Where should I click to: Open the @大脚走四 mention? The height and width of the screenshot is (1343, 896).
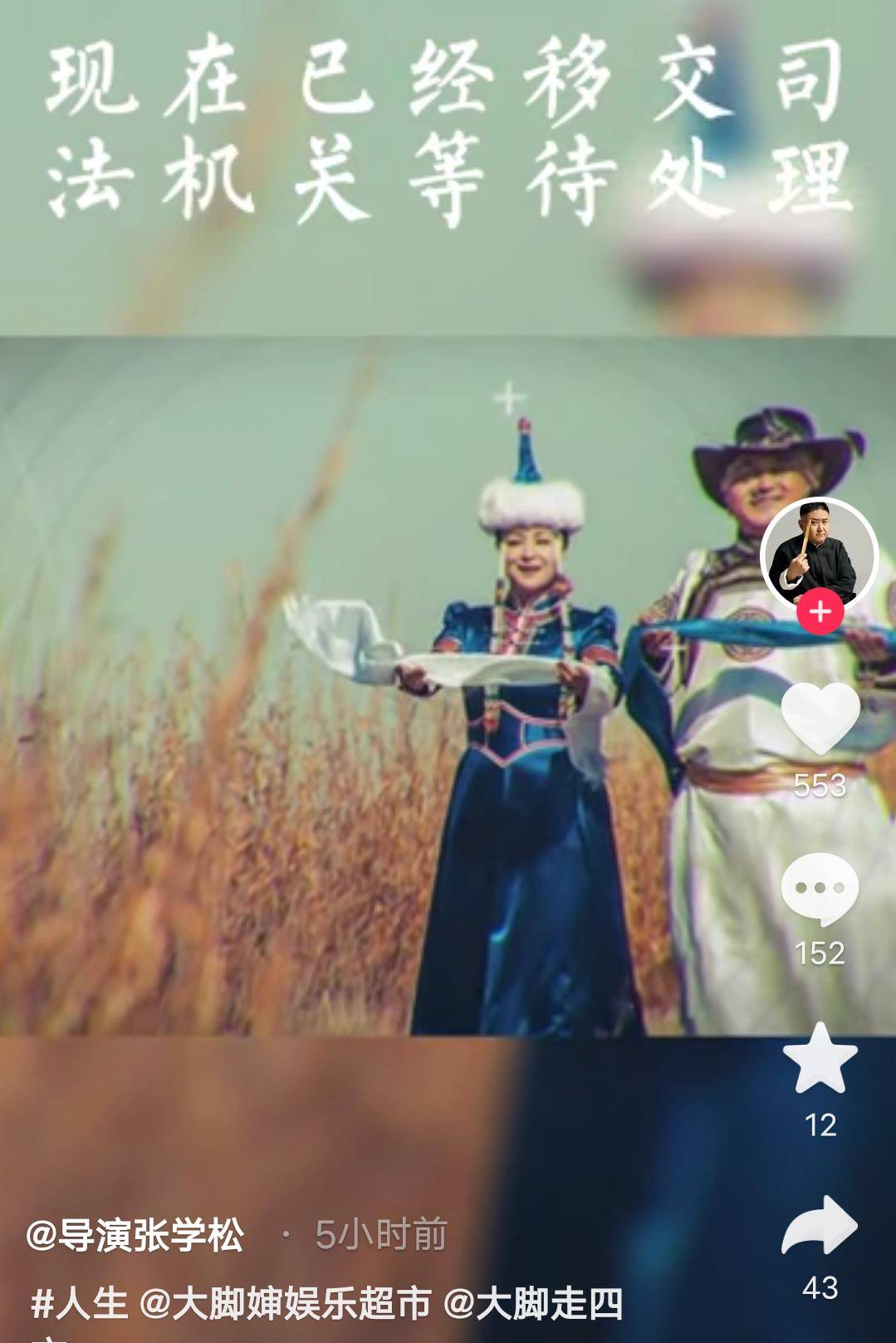click(x=533, y=1303)
